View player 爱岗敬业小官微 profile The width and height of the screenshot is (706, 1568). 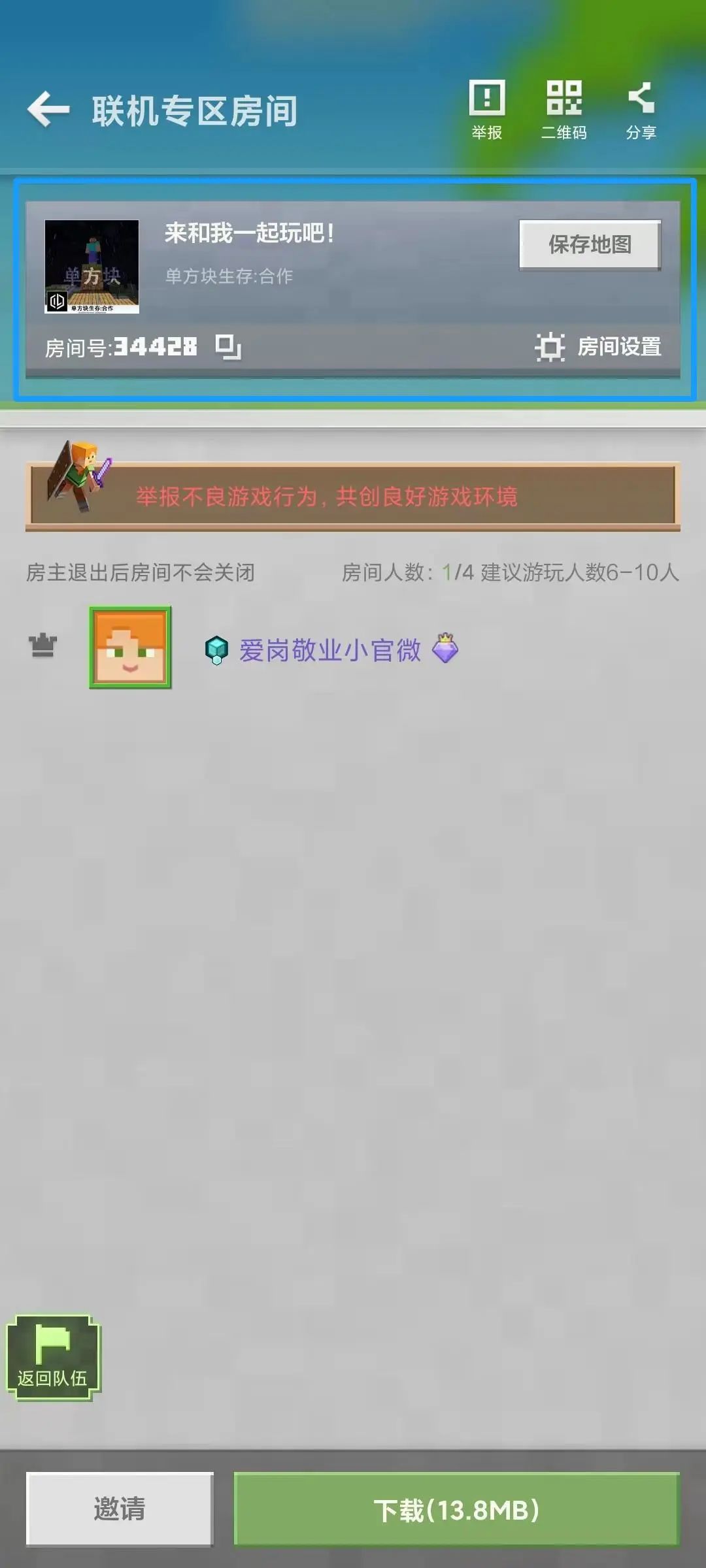point(131,647)
